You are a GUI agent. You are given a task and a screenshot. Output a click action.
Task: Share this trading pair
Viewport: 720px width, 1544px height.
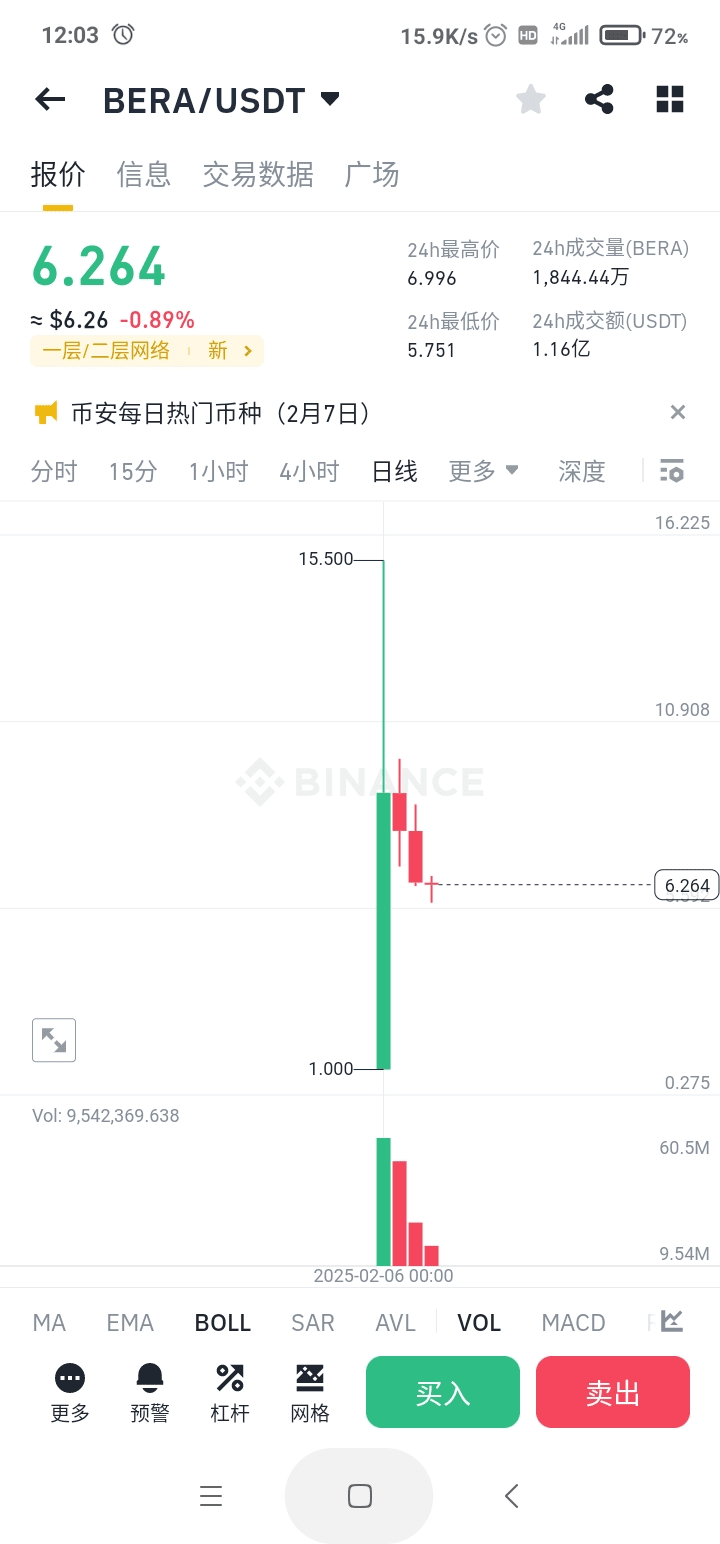tap(599, 99)
